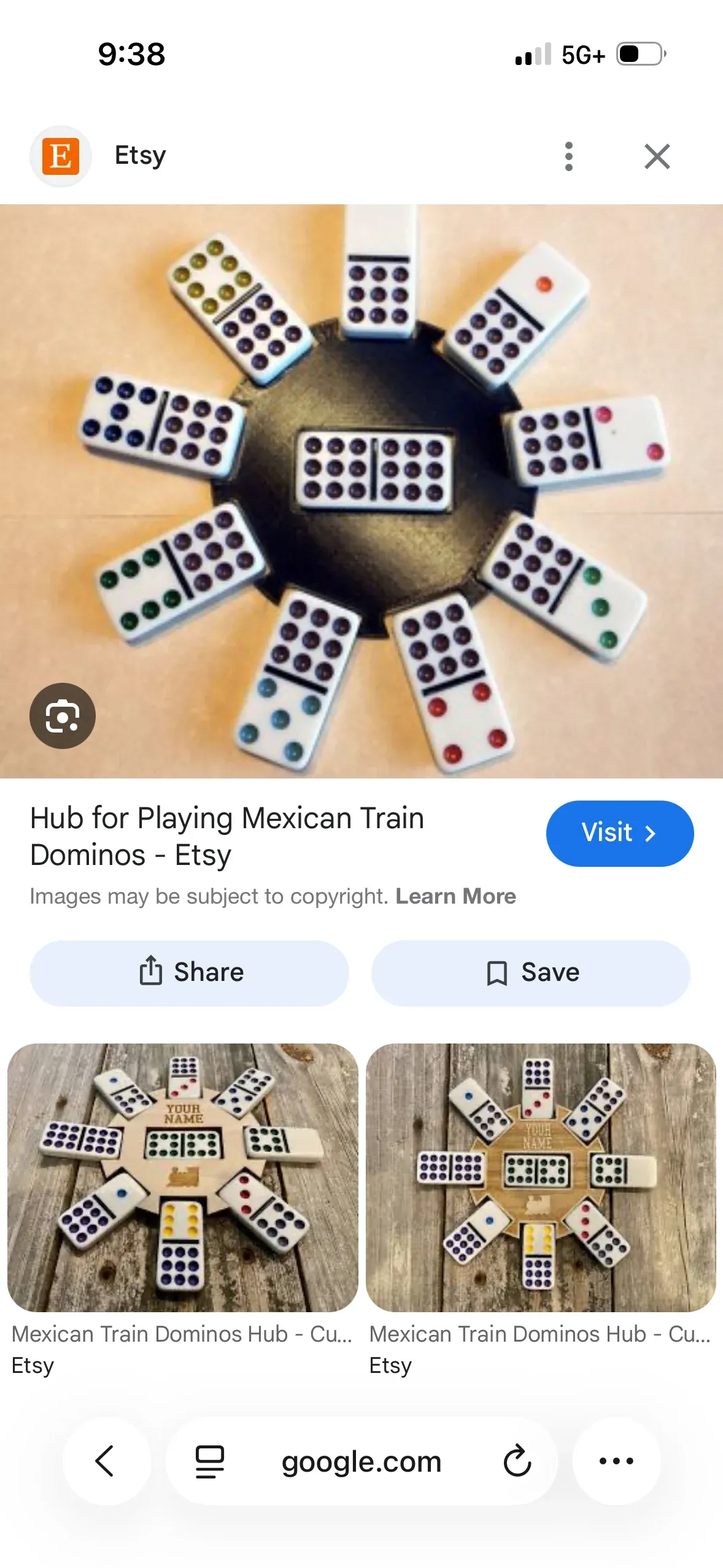Open the page display options icon
The height and width of the screenshot is (1568, 723).
(209, 1461)
